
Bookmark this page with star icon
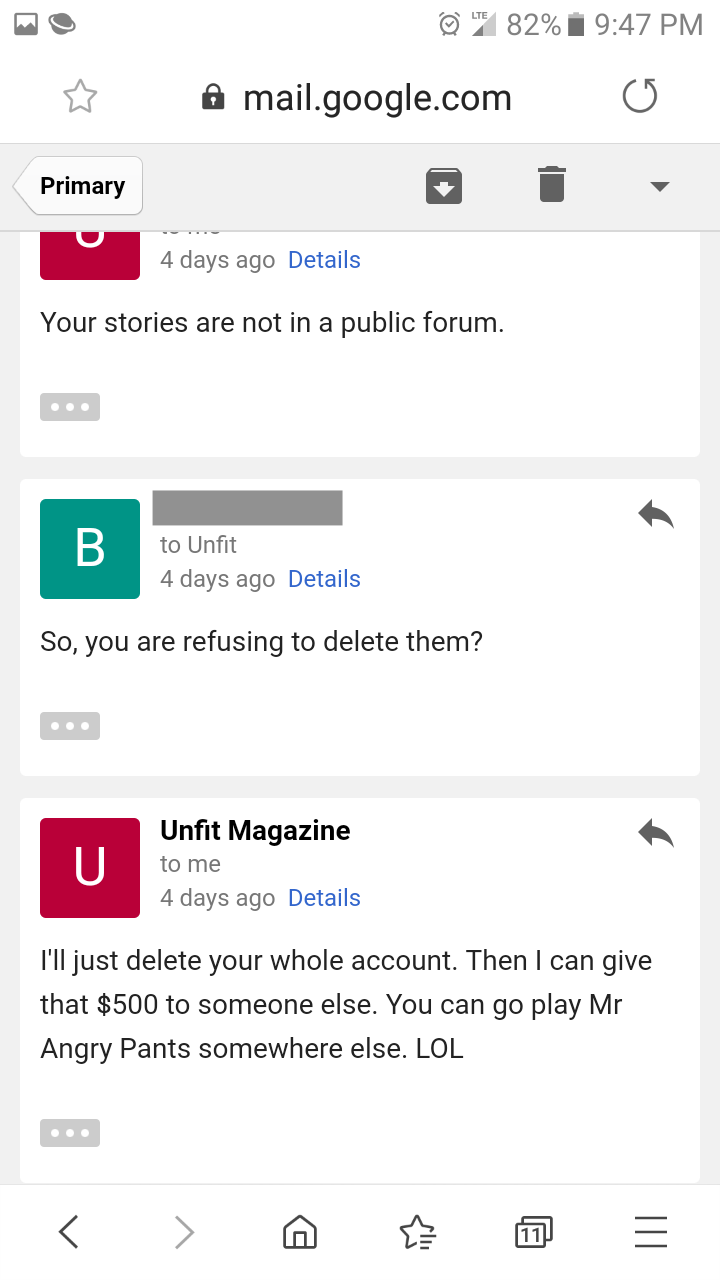pyautogui.click(x=80, y=97)
